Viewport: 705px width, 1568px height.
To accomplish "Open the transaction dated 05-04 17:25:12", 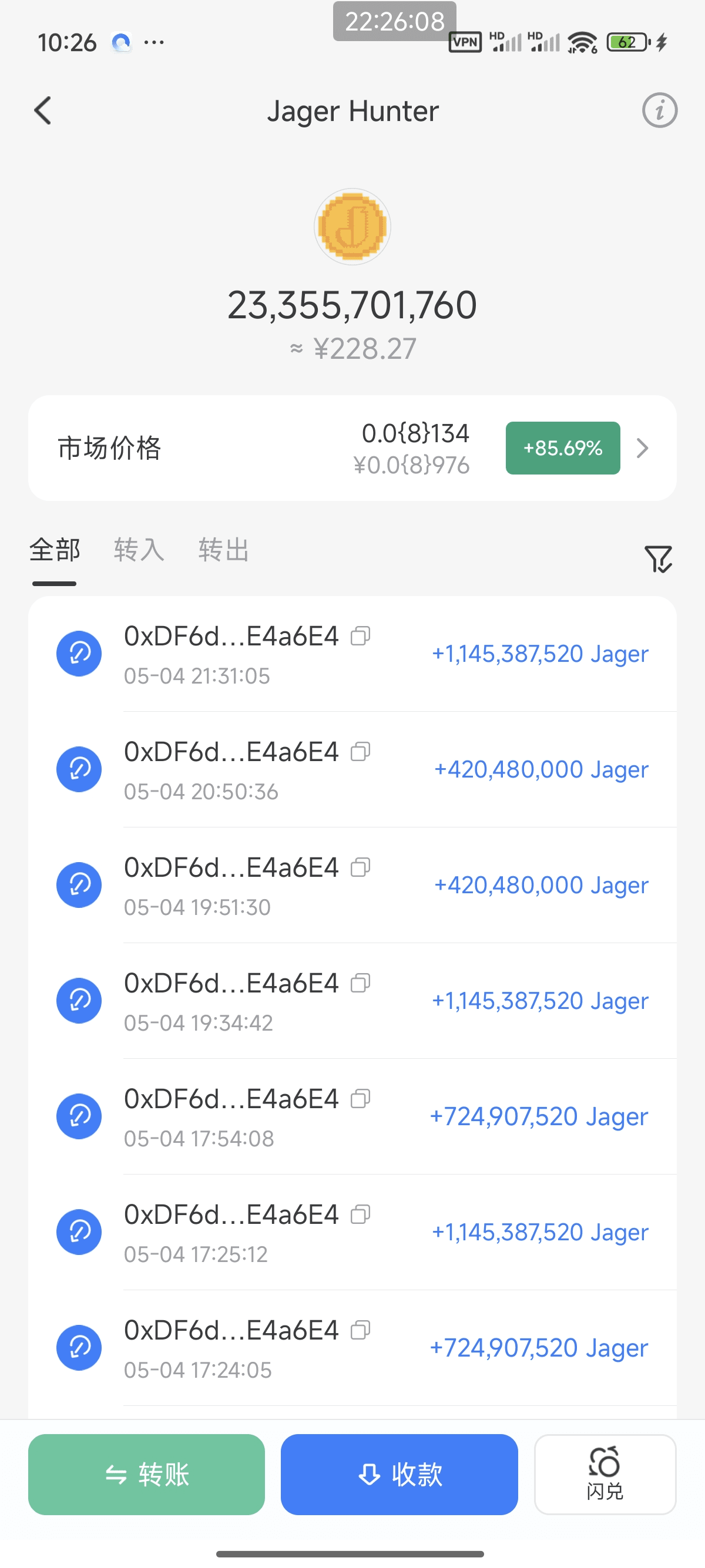I will (352, 1232).
